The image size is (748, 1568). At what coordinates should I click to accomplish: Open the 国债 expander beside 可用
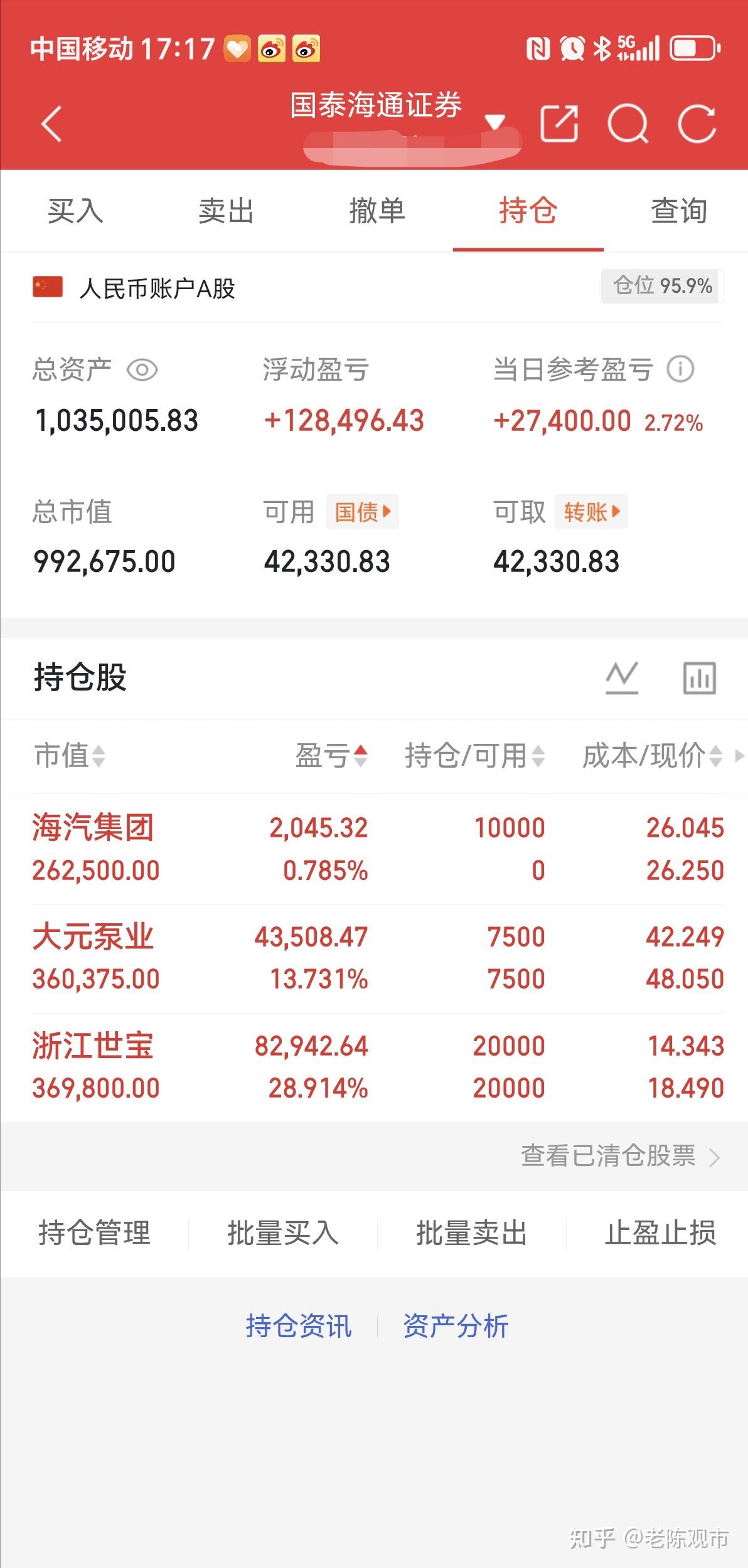(362, 512)
